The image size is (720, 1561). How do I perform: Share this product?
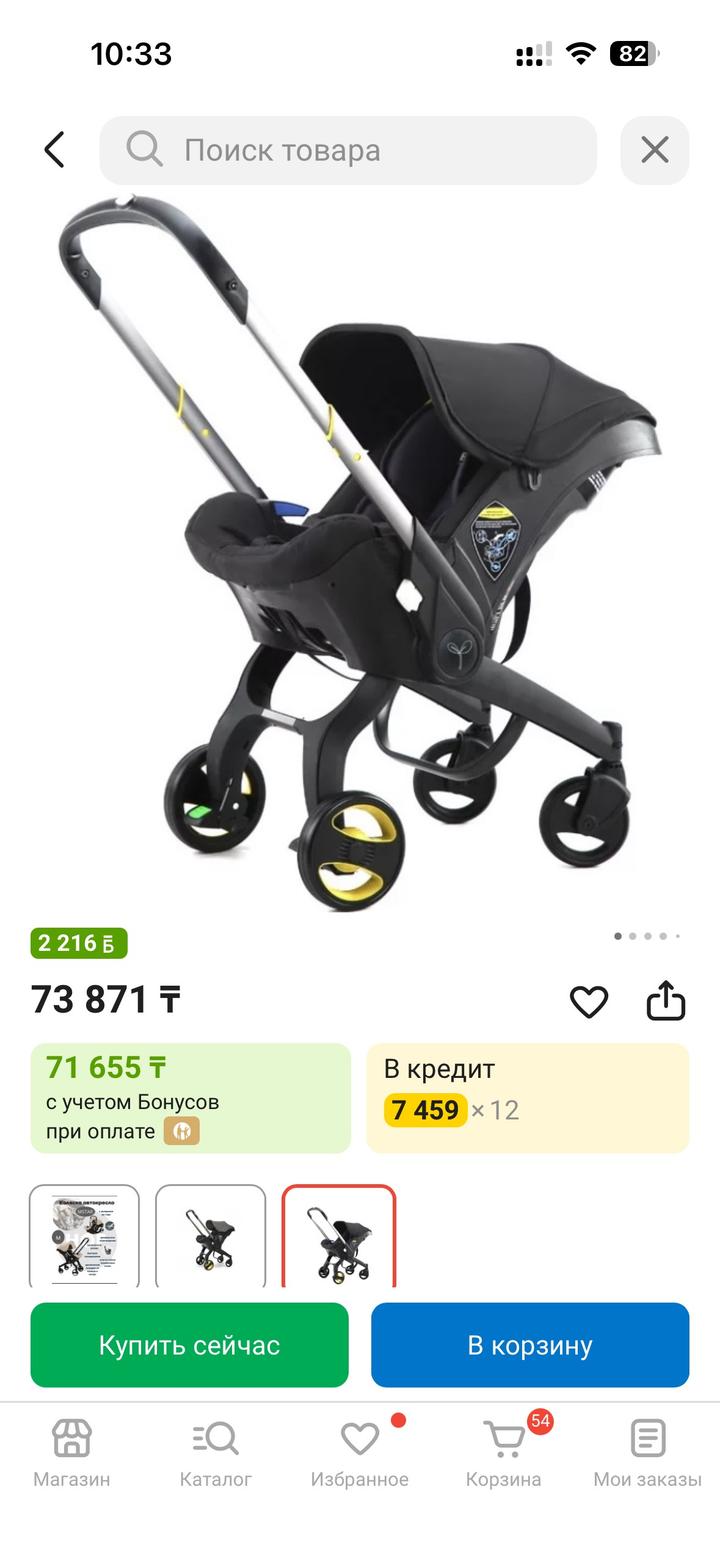[x=665, y=1000]
